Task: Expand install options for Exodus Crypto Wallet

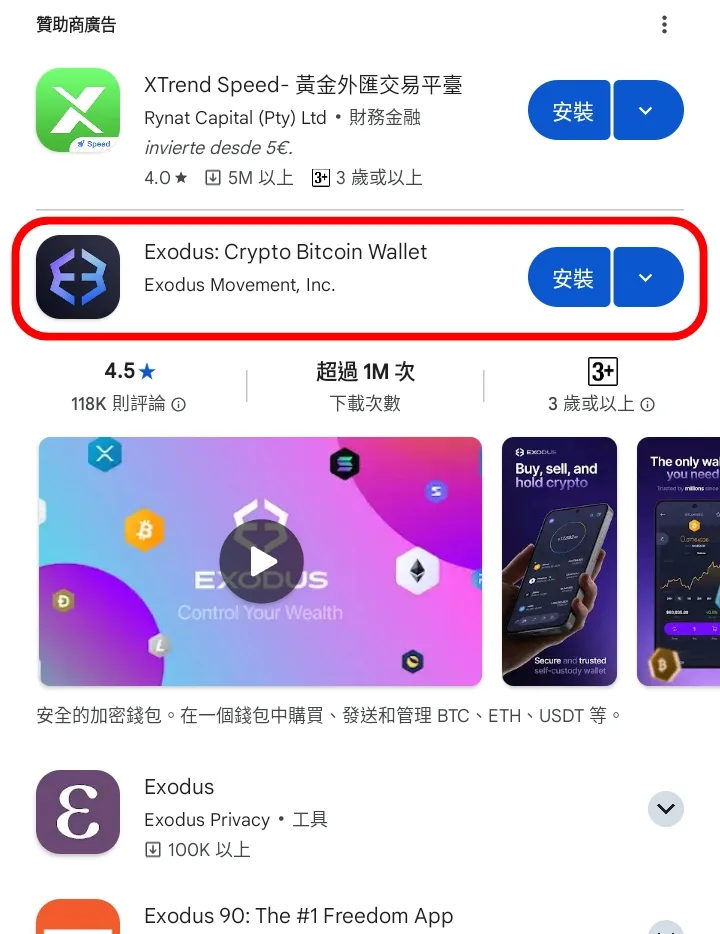Action: 647,277
